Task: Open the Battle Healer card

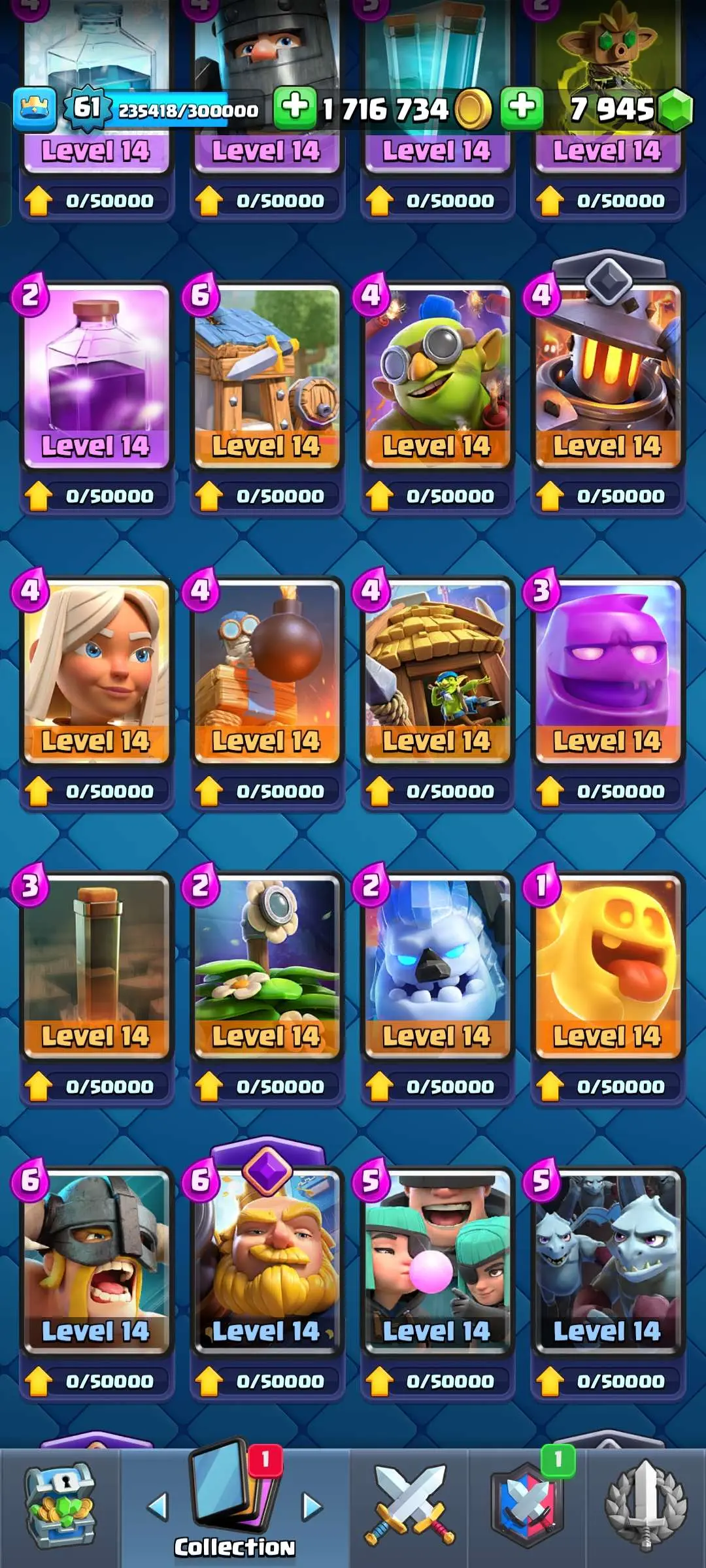Action: click(96, 671)
